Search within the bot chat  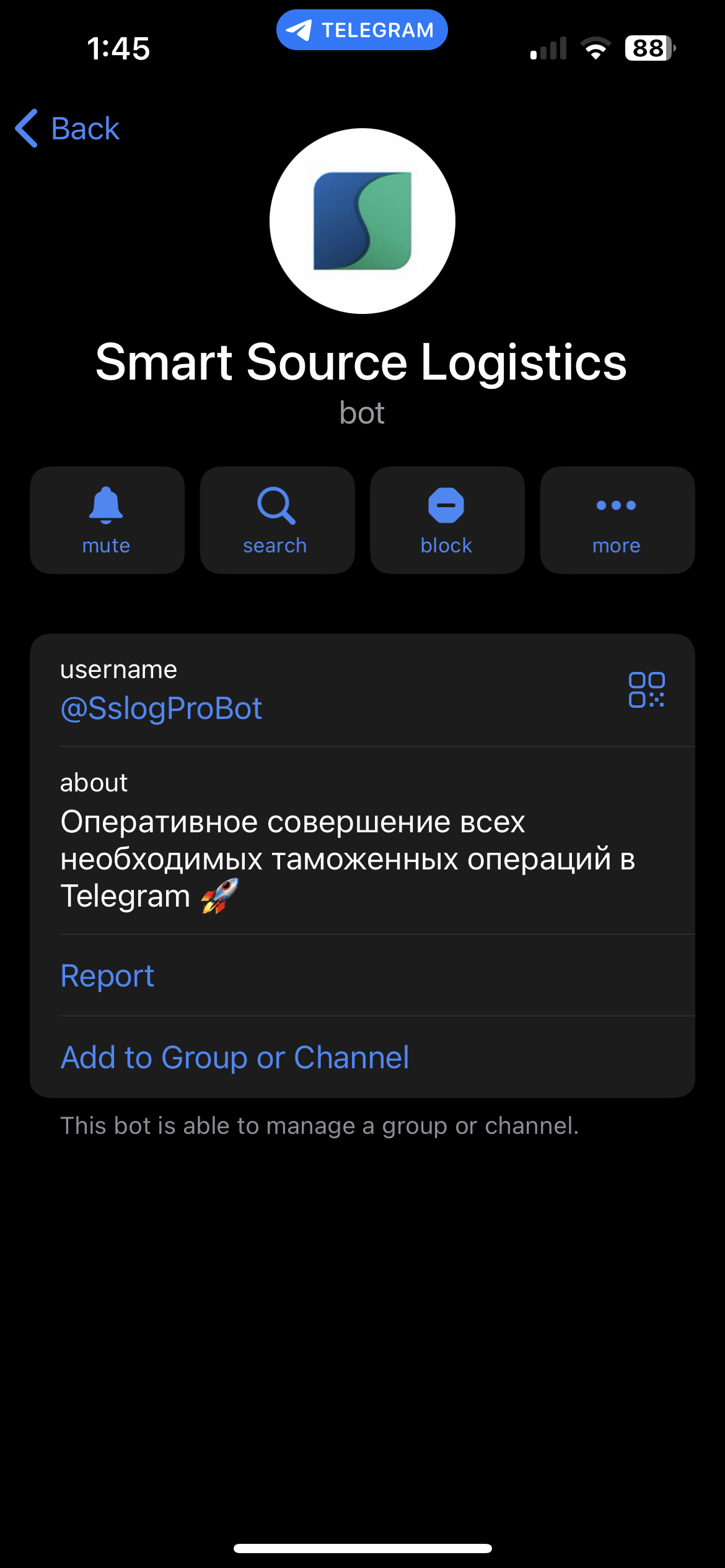[x=276, y=520]
